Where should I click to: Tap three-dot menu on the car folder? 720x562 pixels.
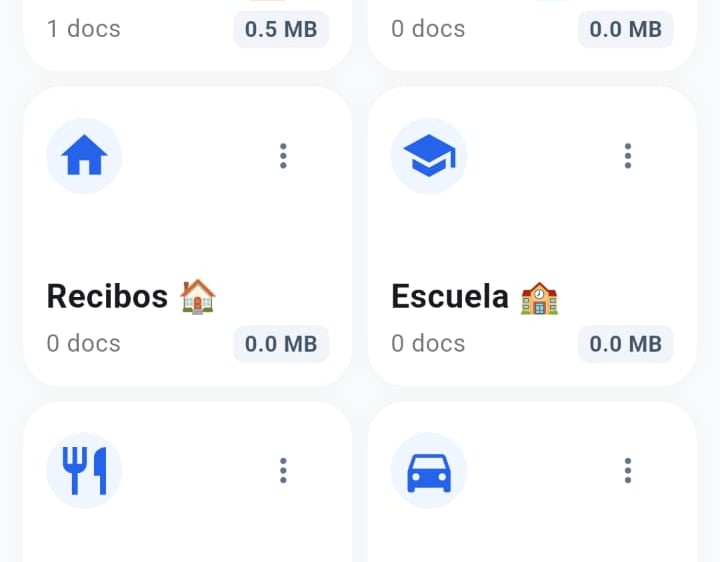(628, 471)
